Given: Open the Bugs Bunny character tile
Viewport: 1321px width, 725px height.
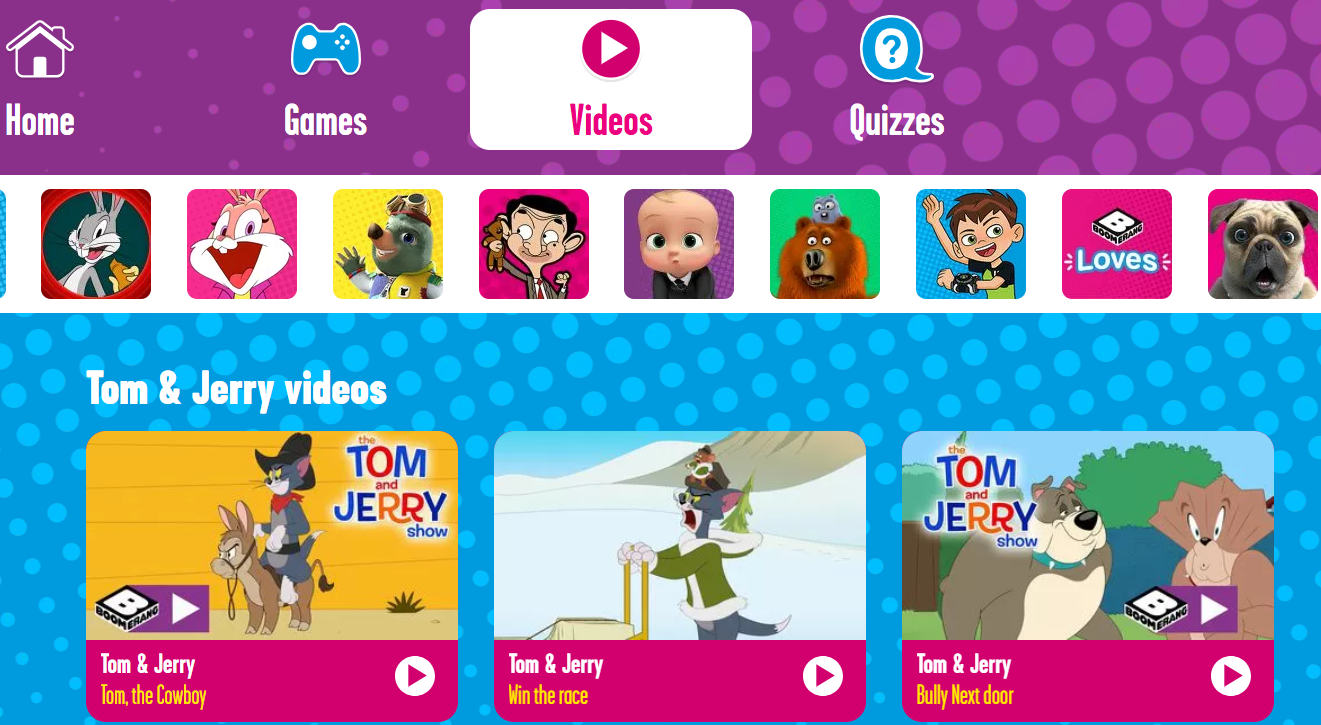Looking at the screenshot, I should pos(96,244).
